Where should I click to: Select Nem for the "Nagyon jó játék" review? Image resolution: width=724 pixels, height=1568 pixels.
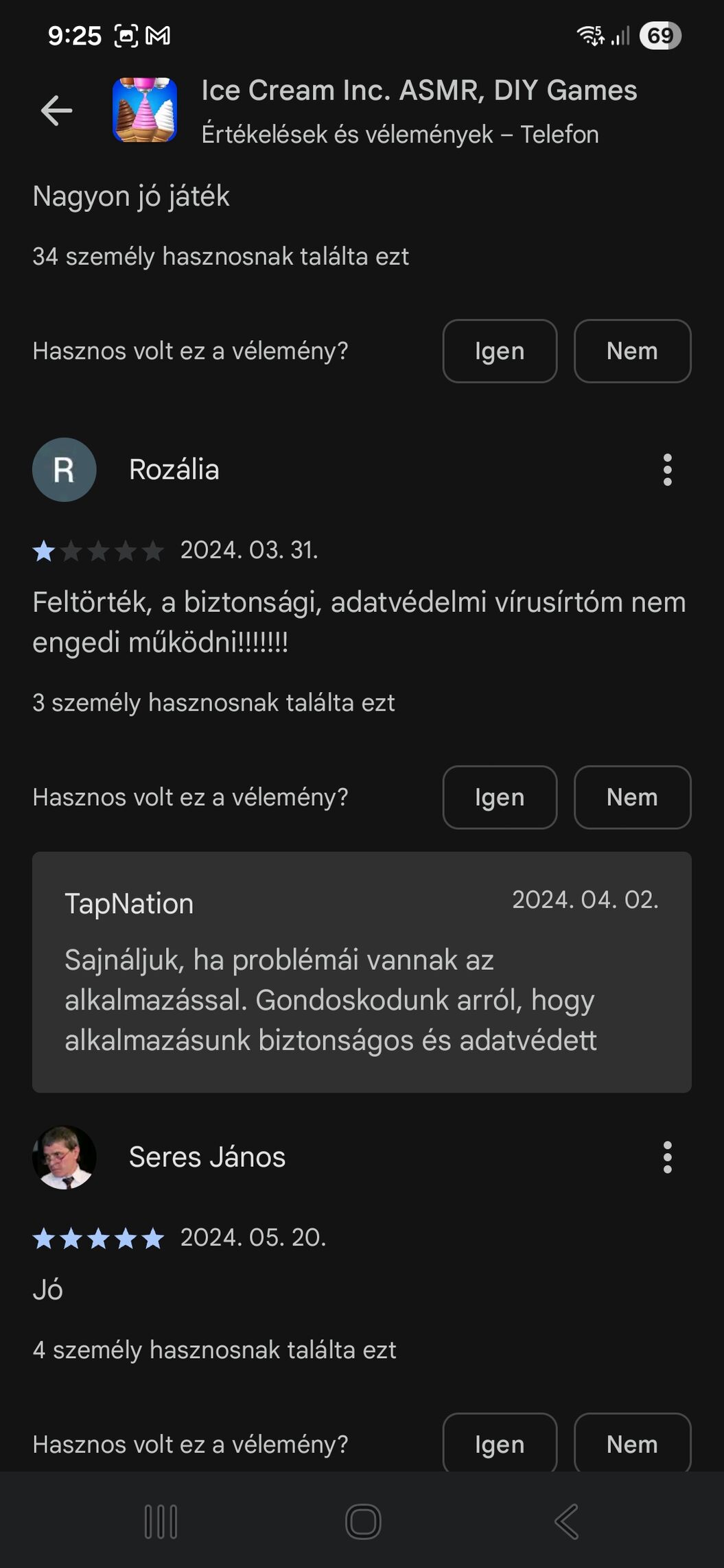[632, 351]
